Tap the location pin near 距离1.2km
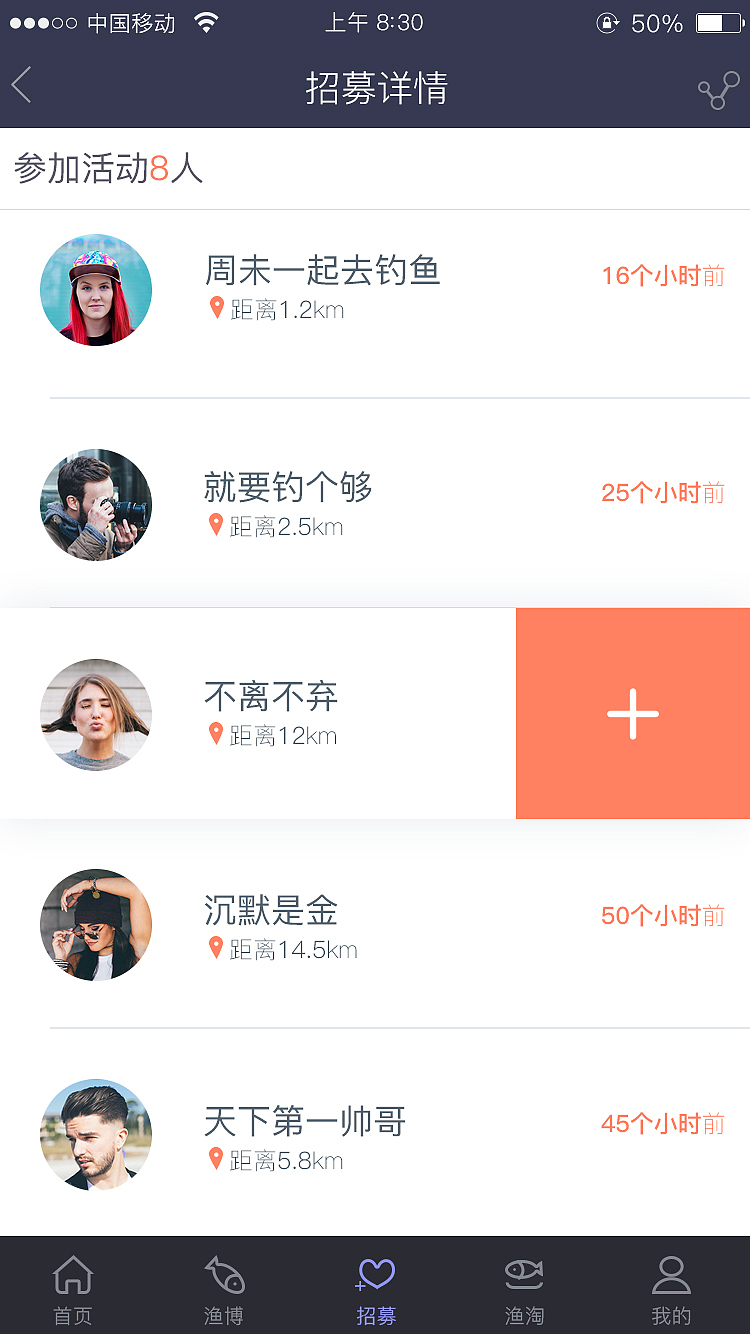The width and height of the screenshot is (750, 1334). coord(216,309)
